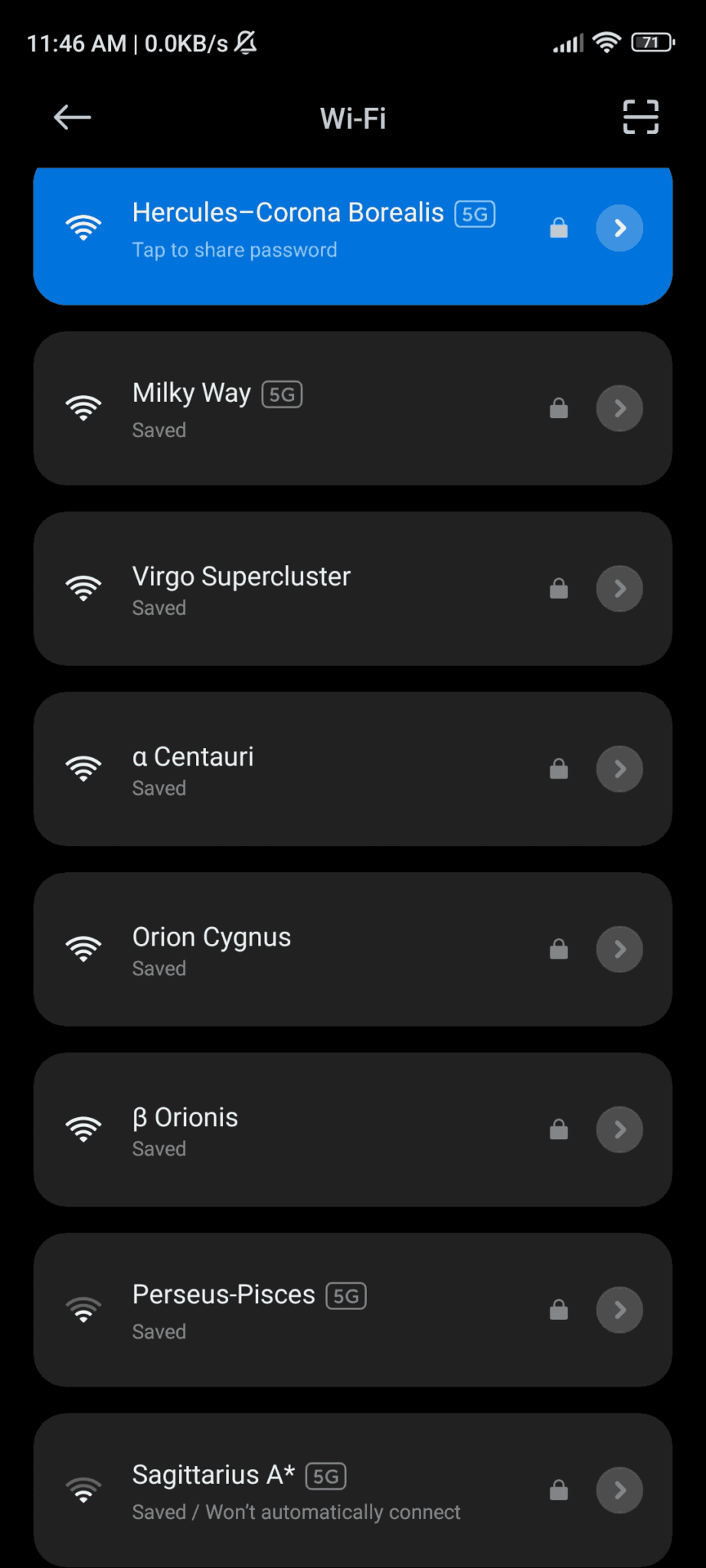Connect to Perseus-Pisces network
The width and height of the screenshot is (706, 1568).
[x=306, y=1310]
